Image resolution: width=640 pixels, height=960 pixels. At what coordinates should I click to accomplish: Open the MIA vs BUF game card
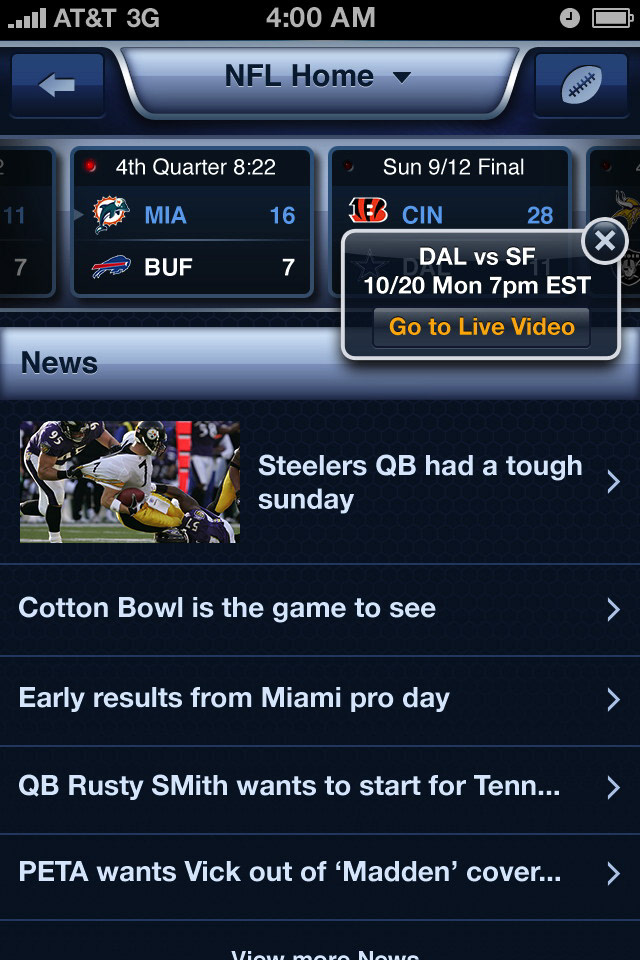[192, 222]
